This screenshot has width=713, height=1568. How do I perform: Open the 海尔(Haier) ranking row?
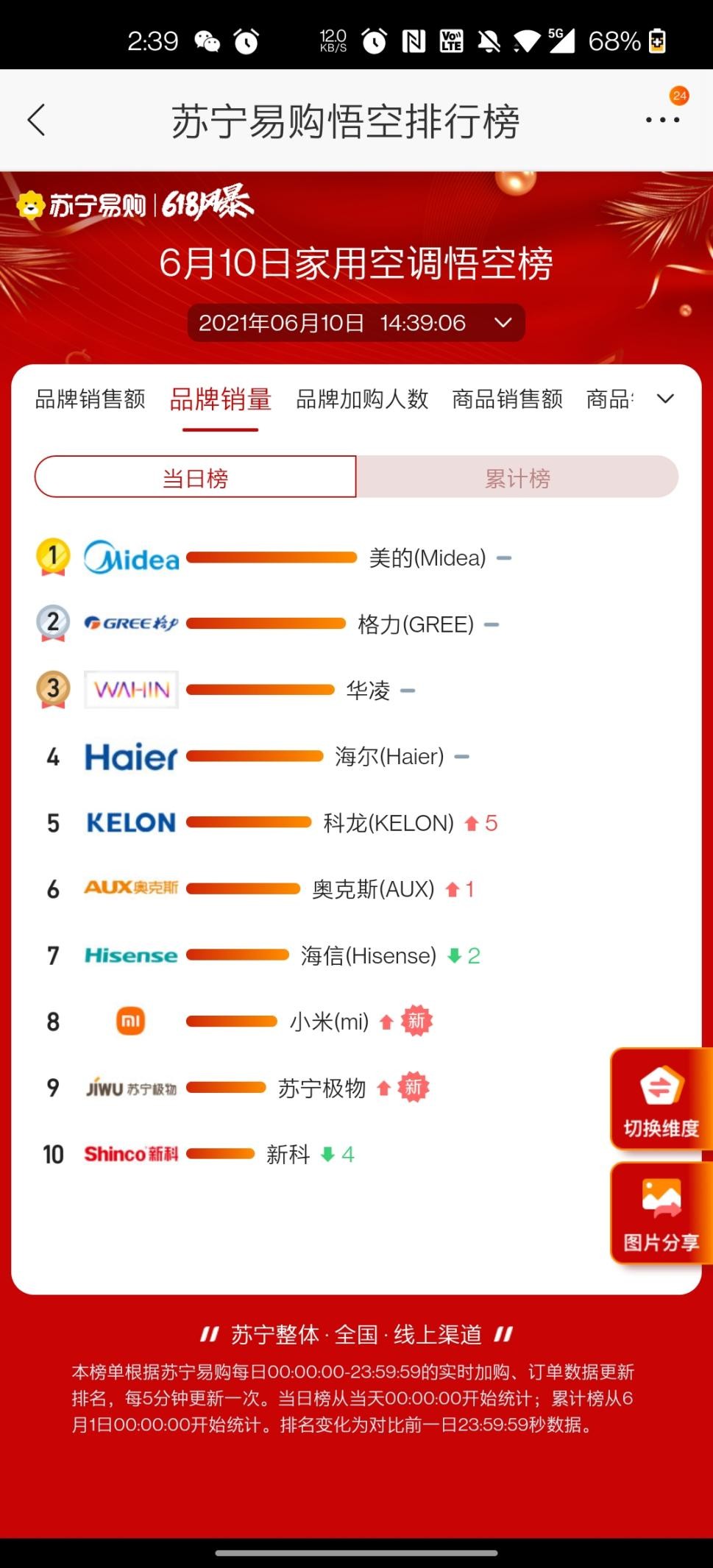point(356,757)
